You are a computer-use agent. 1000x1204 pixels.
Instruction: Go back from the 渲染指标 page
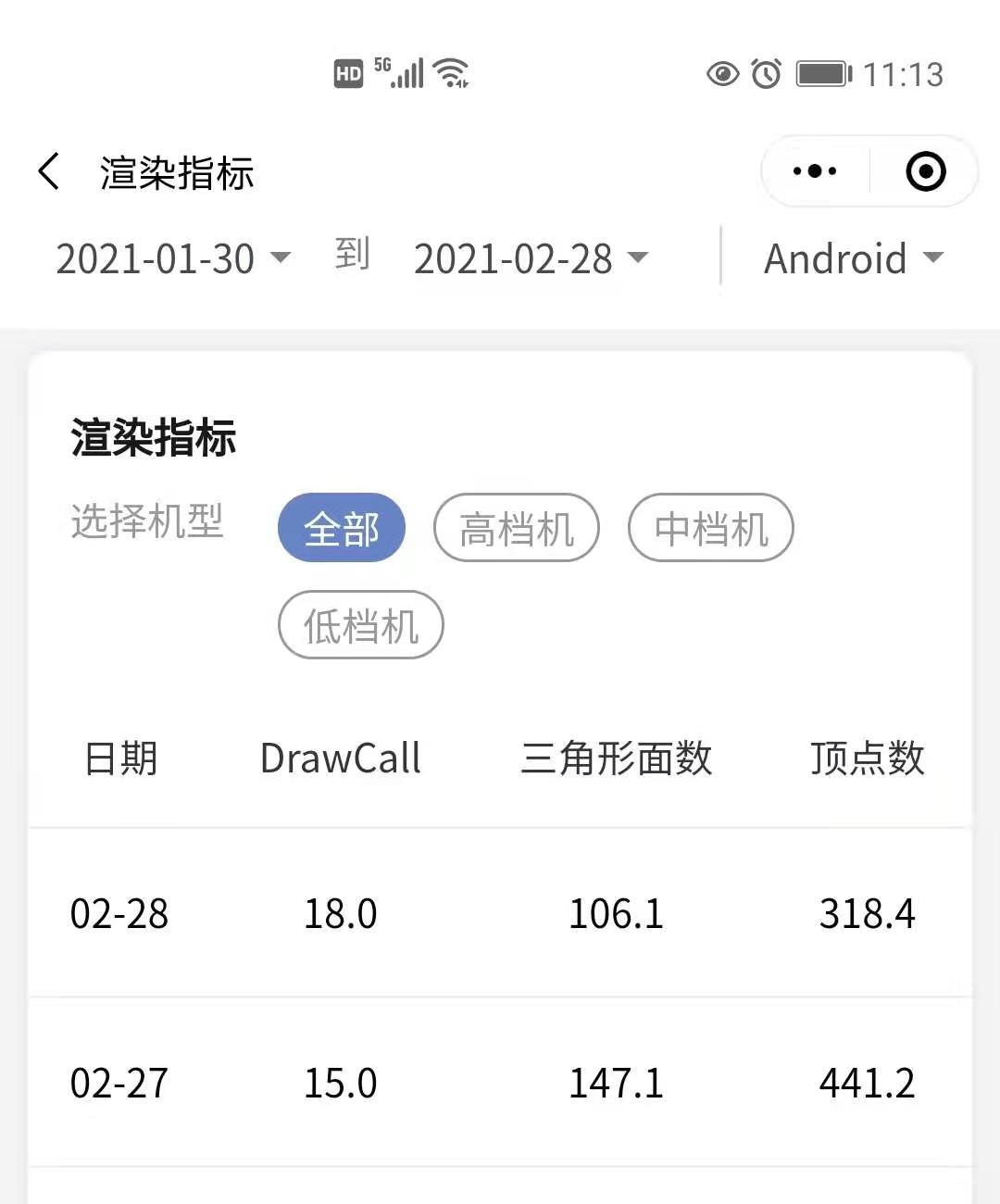(x=49, y=172)
